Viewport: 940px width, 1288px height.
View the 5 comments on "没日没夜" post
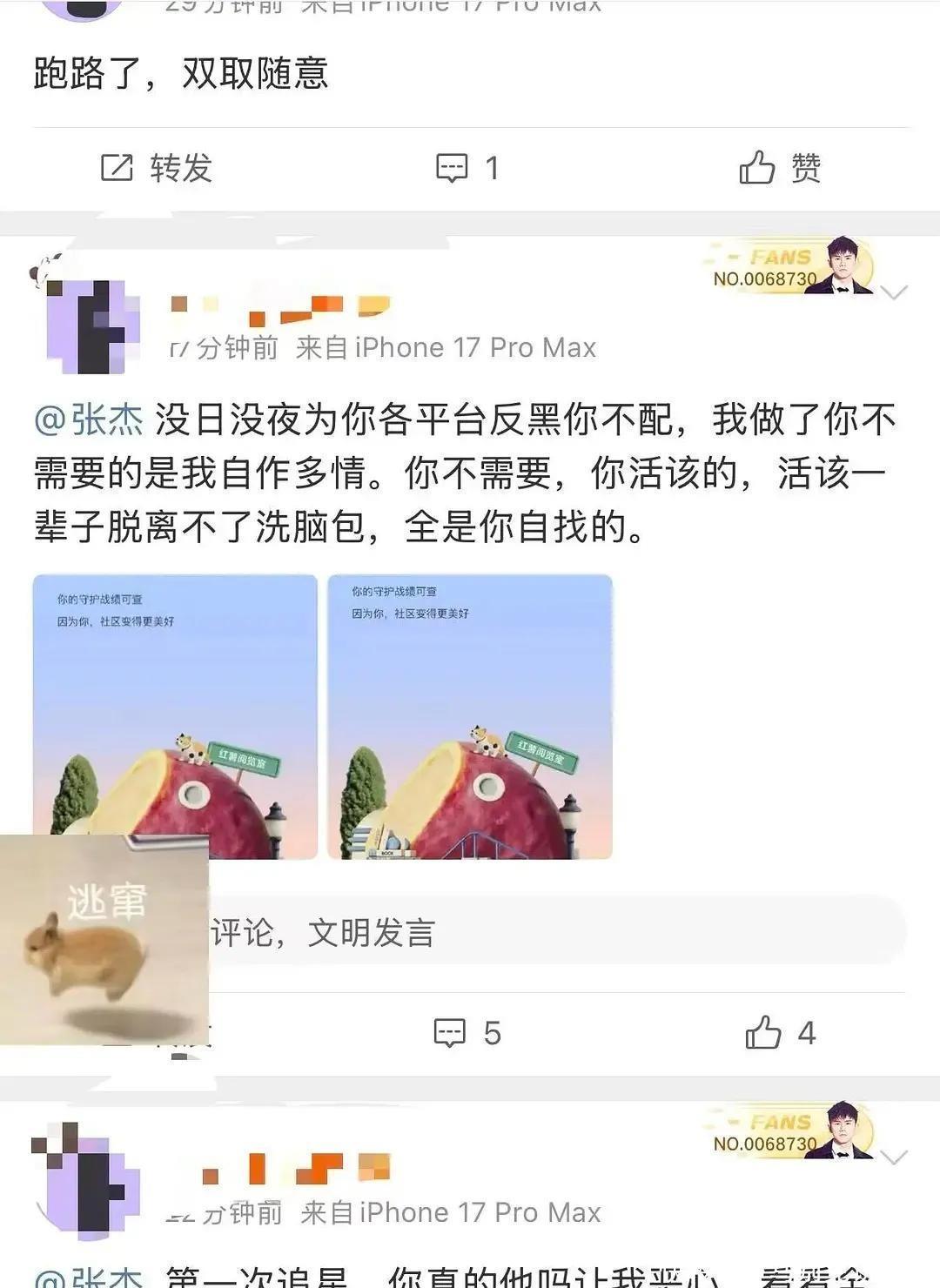point(467,1033)
